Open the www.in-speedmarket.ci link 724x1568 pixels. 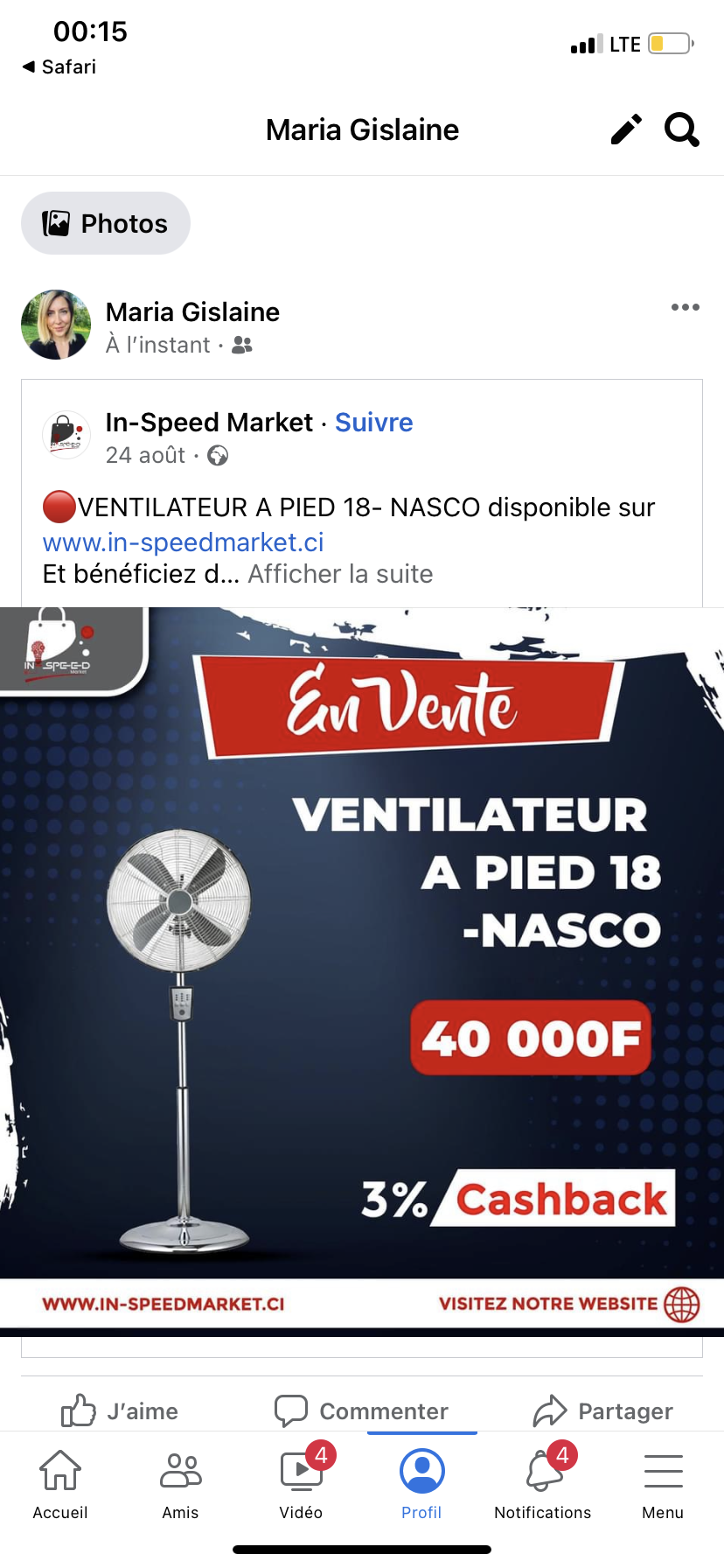point(183,542)
